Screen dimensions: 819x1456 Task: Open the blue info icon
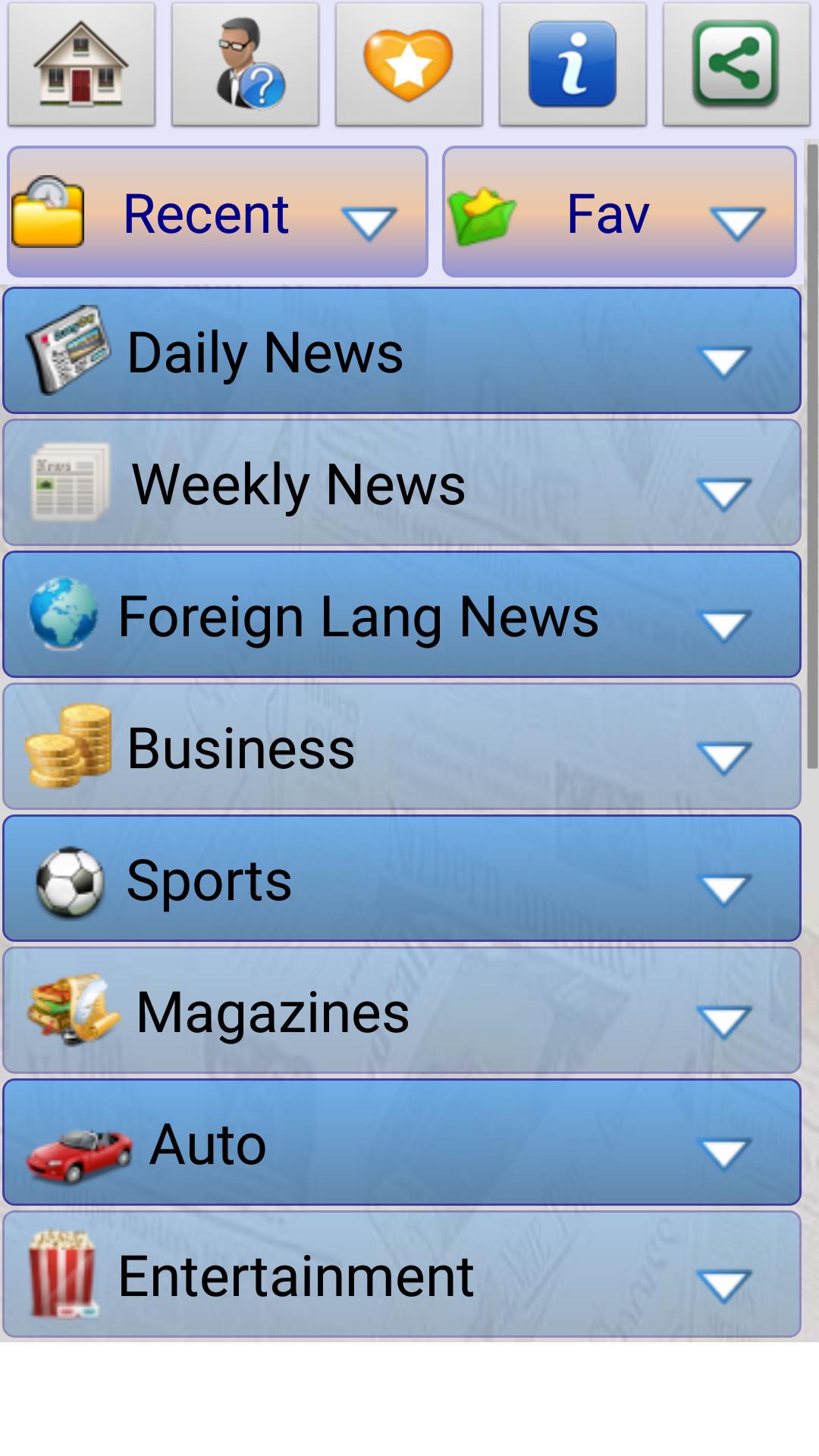click(x=573, y=64)
